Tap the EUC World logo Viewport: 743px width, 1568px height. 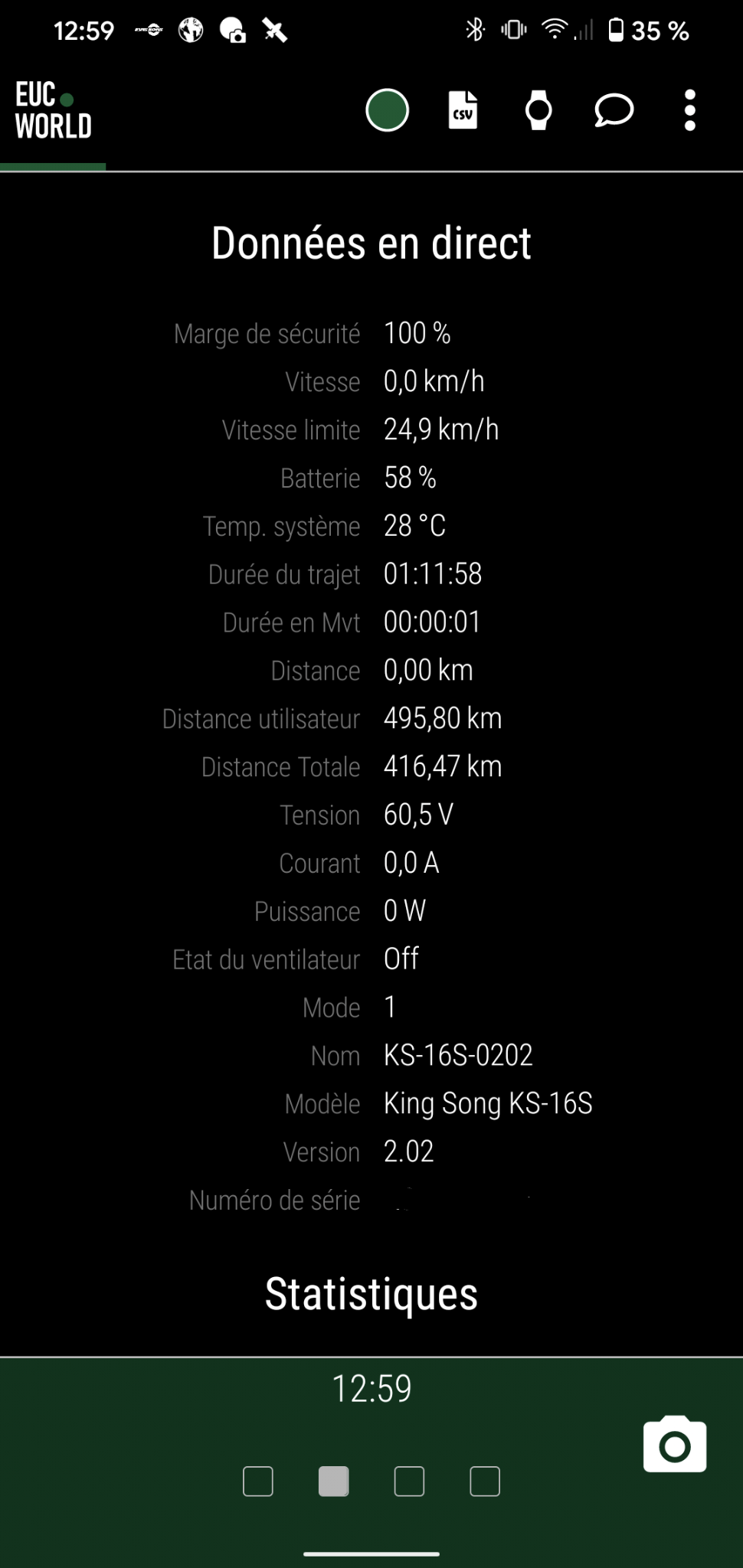pyautogui.click(x=54, y=111)
